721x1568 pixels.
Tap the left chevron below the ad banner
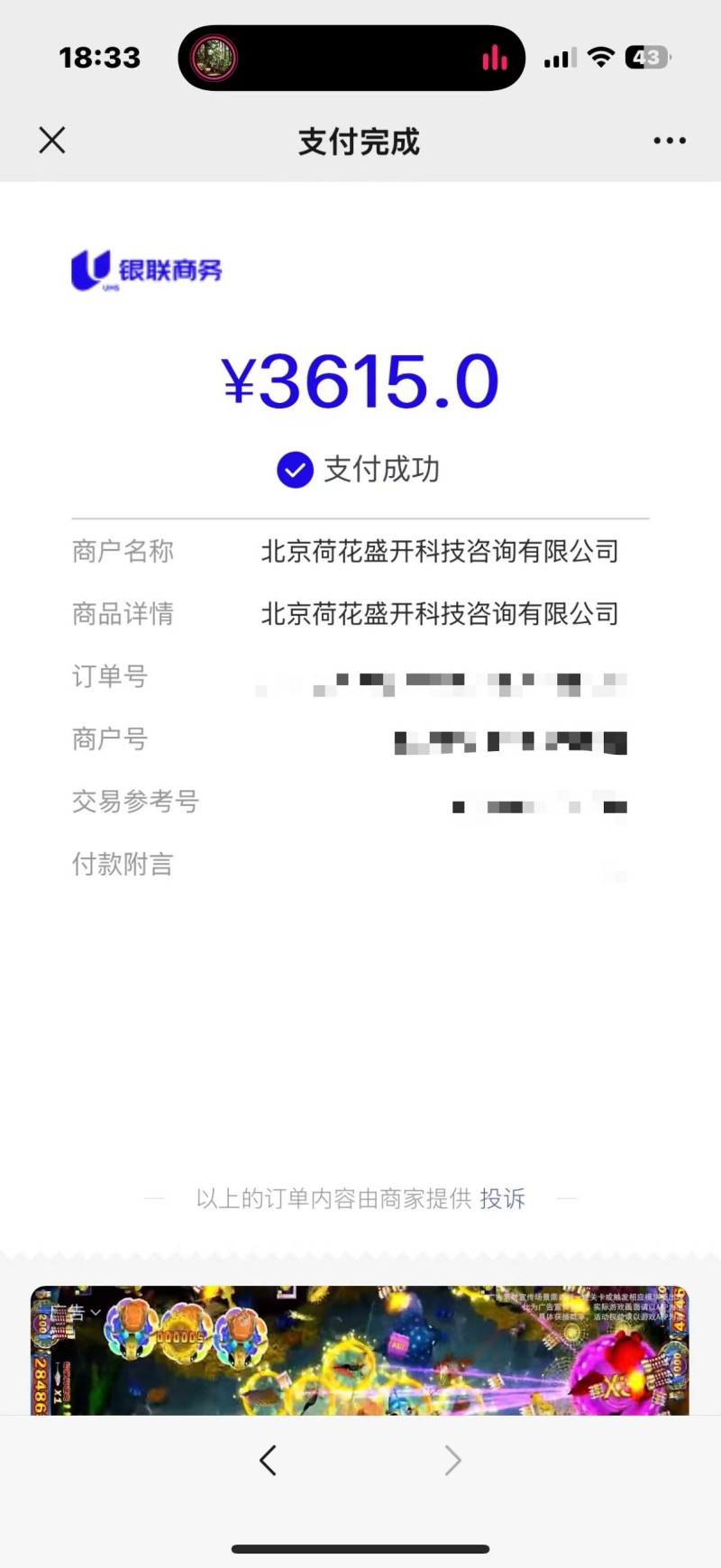(268, 1461)
